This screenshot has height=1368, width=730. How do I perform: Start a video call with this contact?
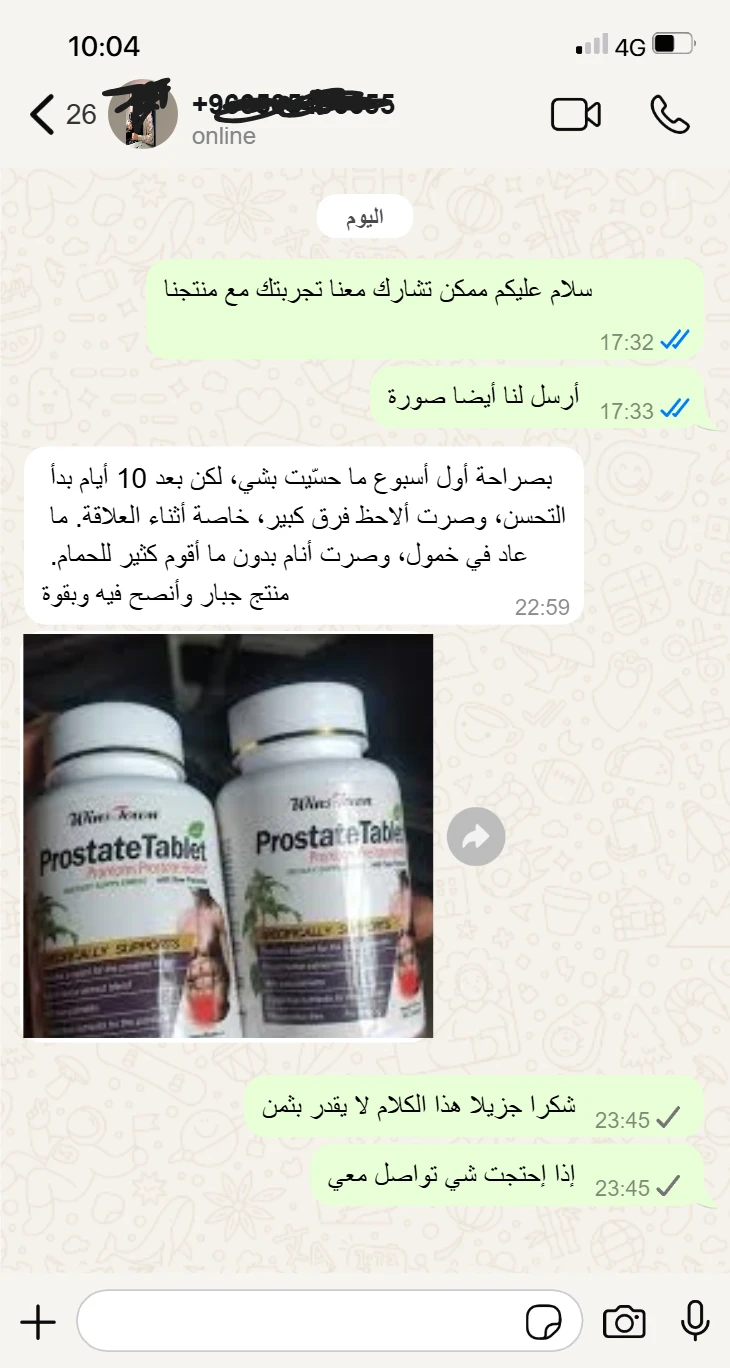[576, 115]
